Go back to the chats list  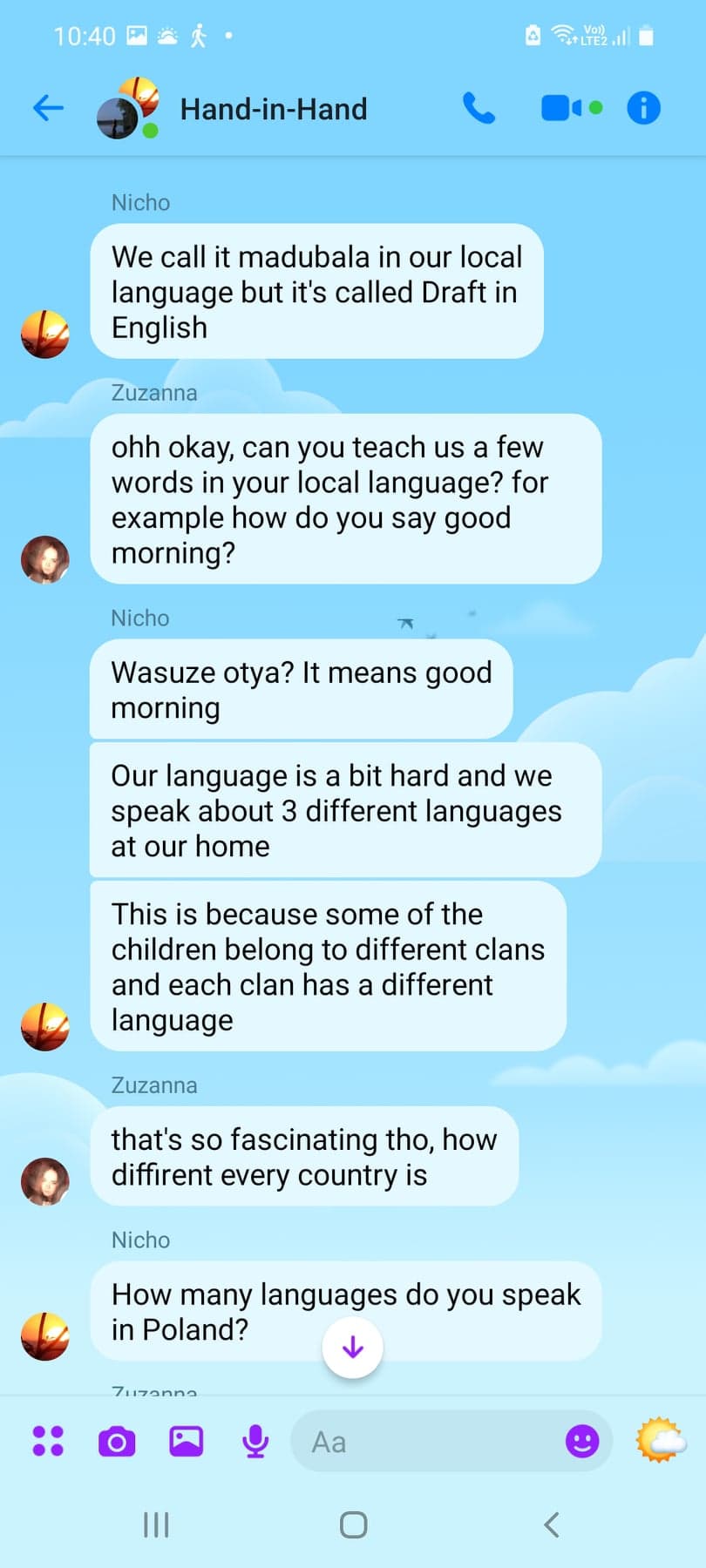point(48,108)
